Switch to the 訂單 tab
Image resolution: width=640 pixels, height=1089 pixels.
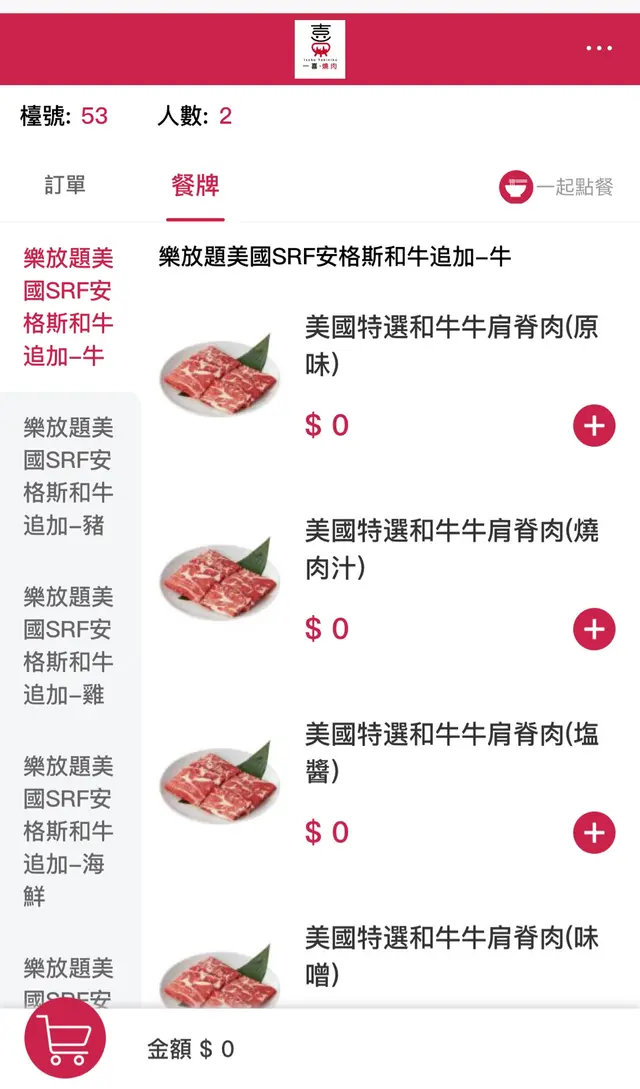(x=65, y=185)
